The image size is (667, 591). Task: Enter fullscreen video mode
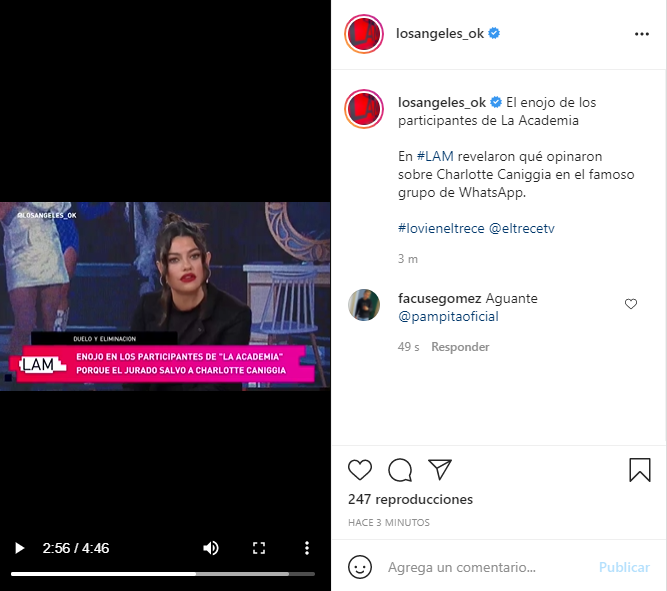pyautogui.click(x=259, y=548)
